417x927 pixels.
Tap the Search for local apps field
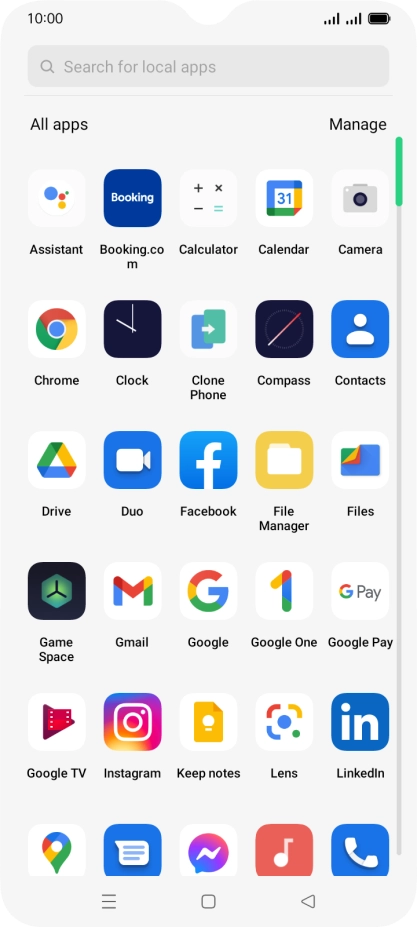(208, 66)
